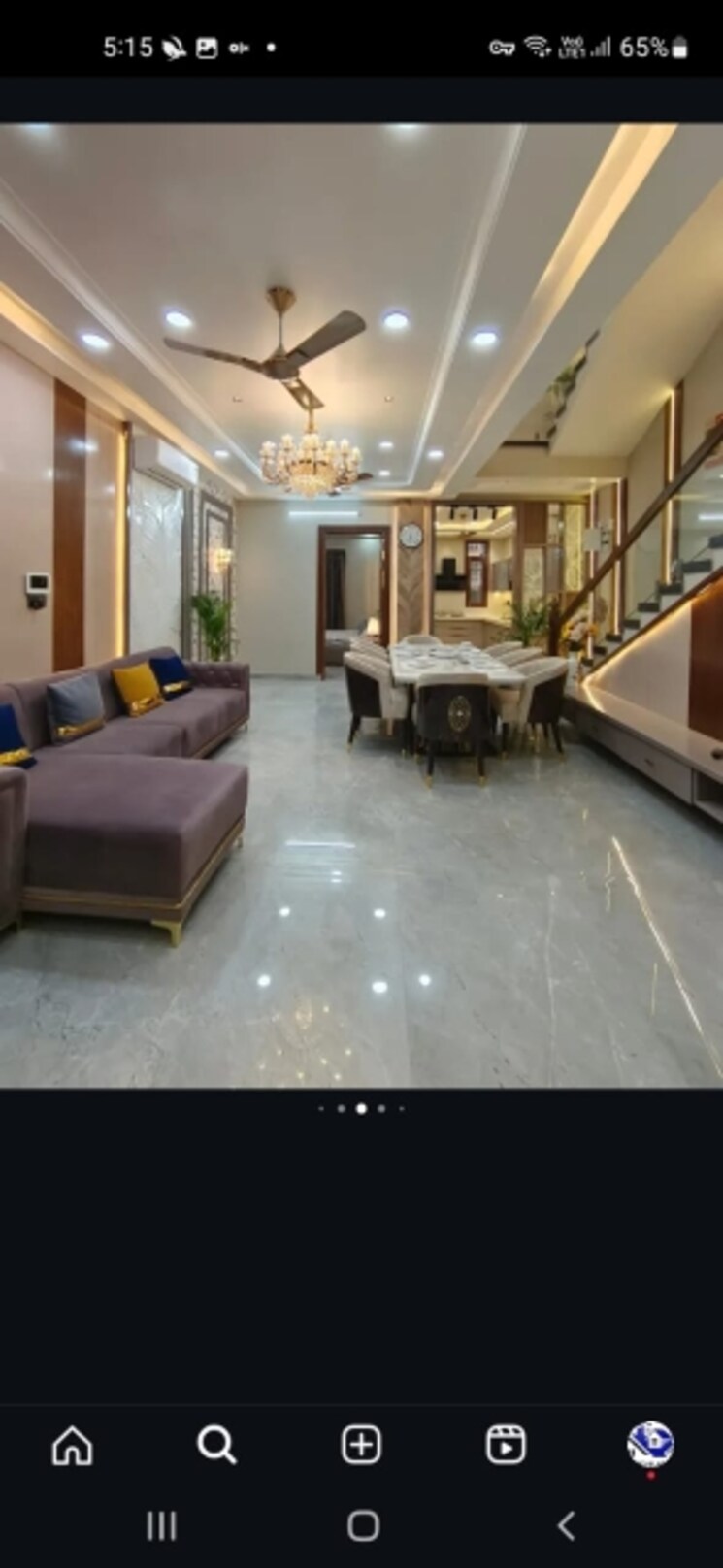Open recent apps from the navigation bar

coord(161,1525)
